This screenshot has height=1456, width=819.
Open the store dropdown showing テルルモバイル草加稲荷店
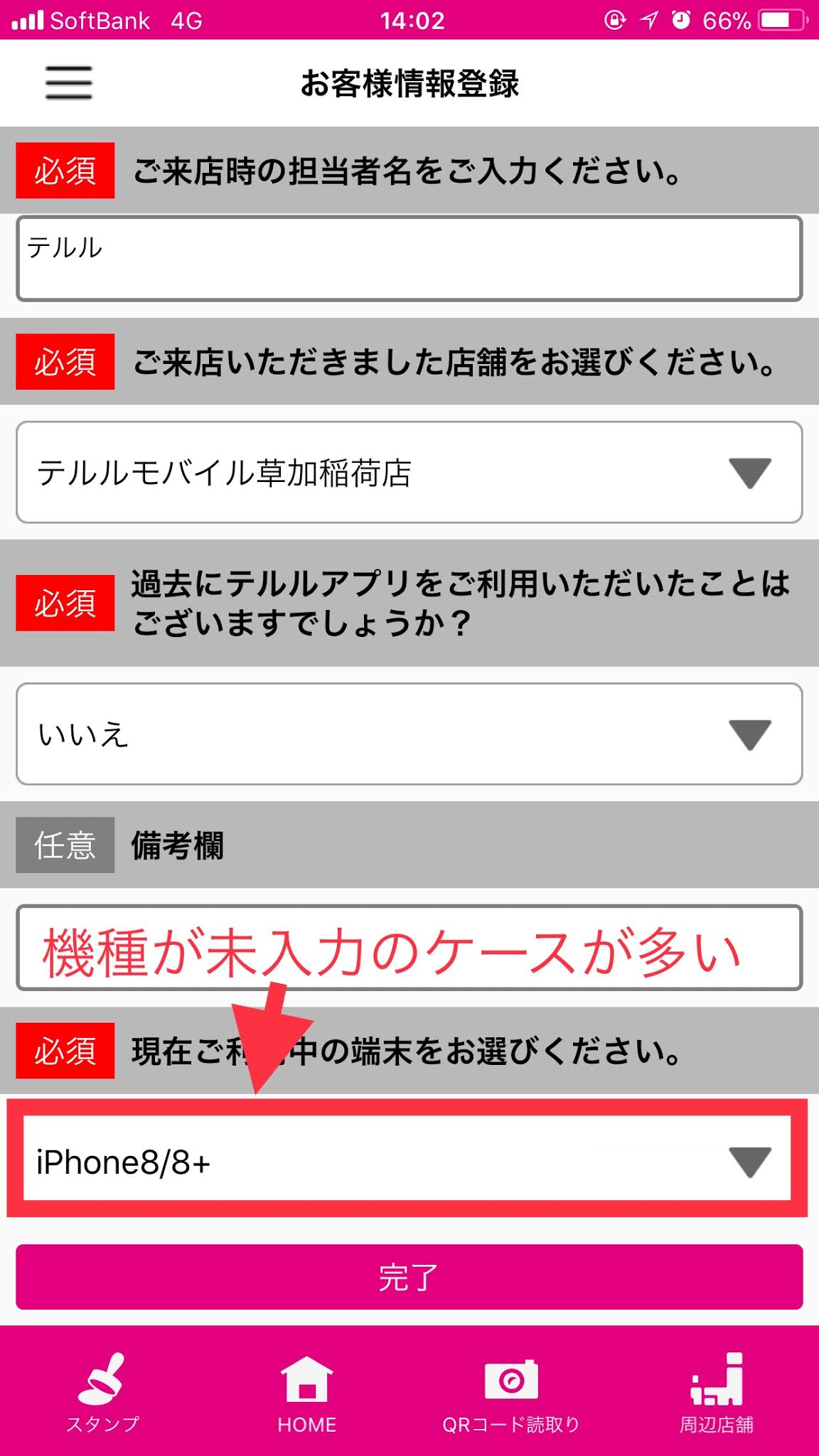click(x=409, y=473)
